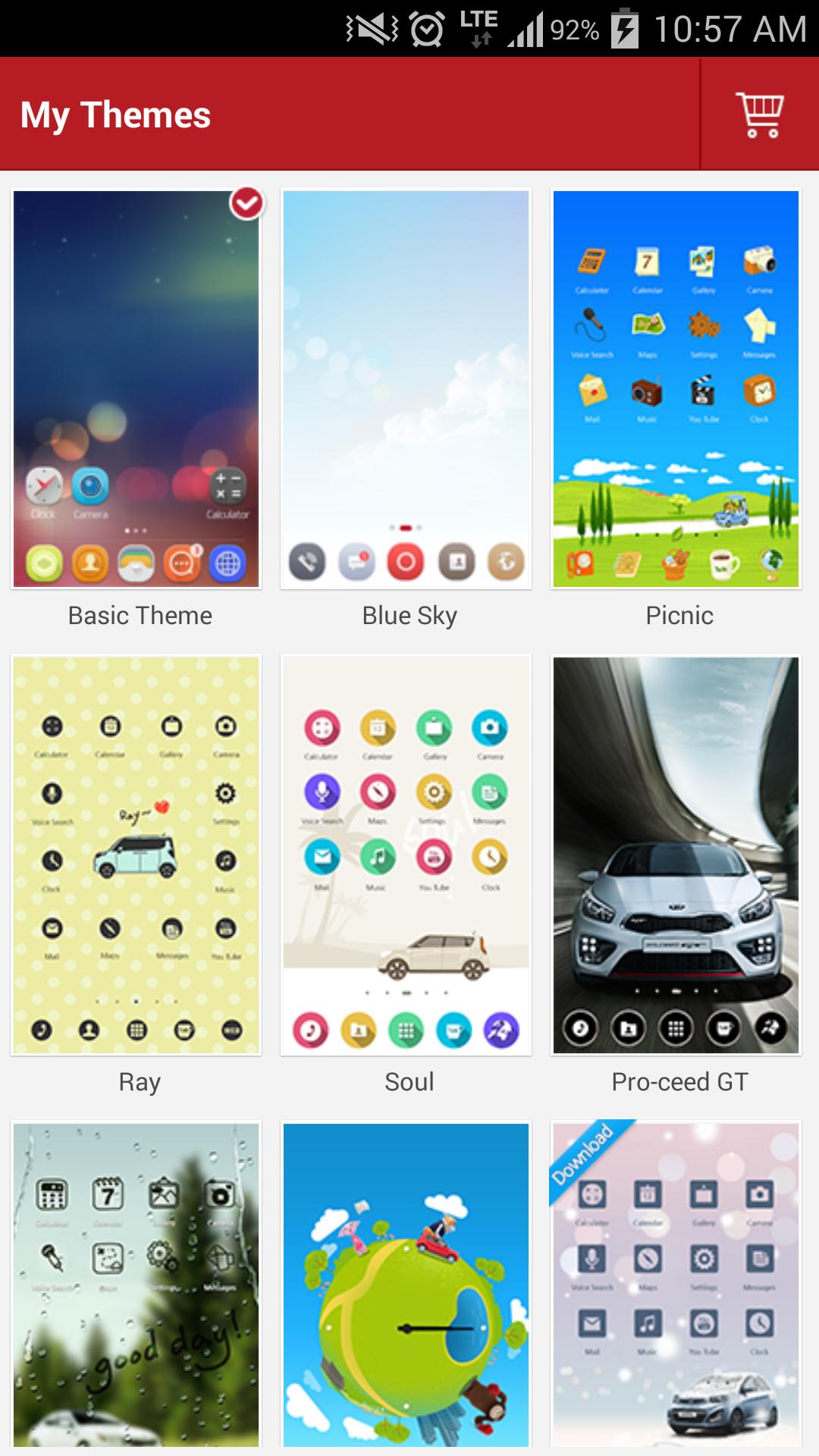The height and width of the screenshot is (1456, 819).
Task: Select the Basic Theme tile
Action: (136, 389)
